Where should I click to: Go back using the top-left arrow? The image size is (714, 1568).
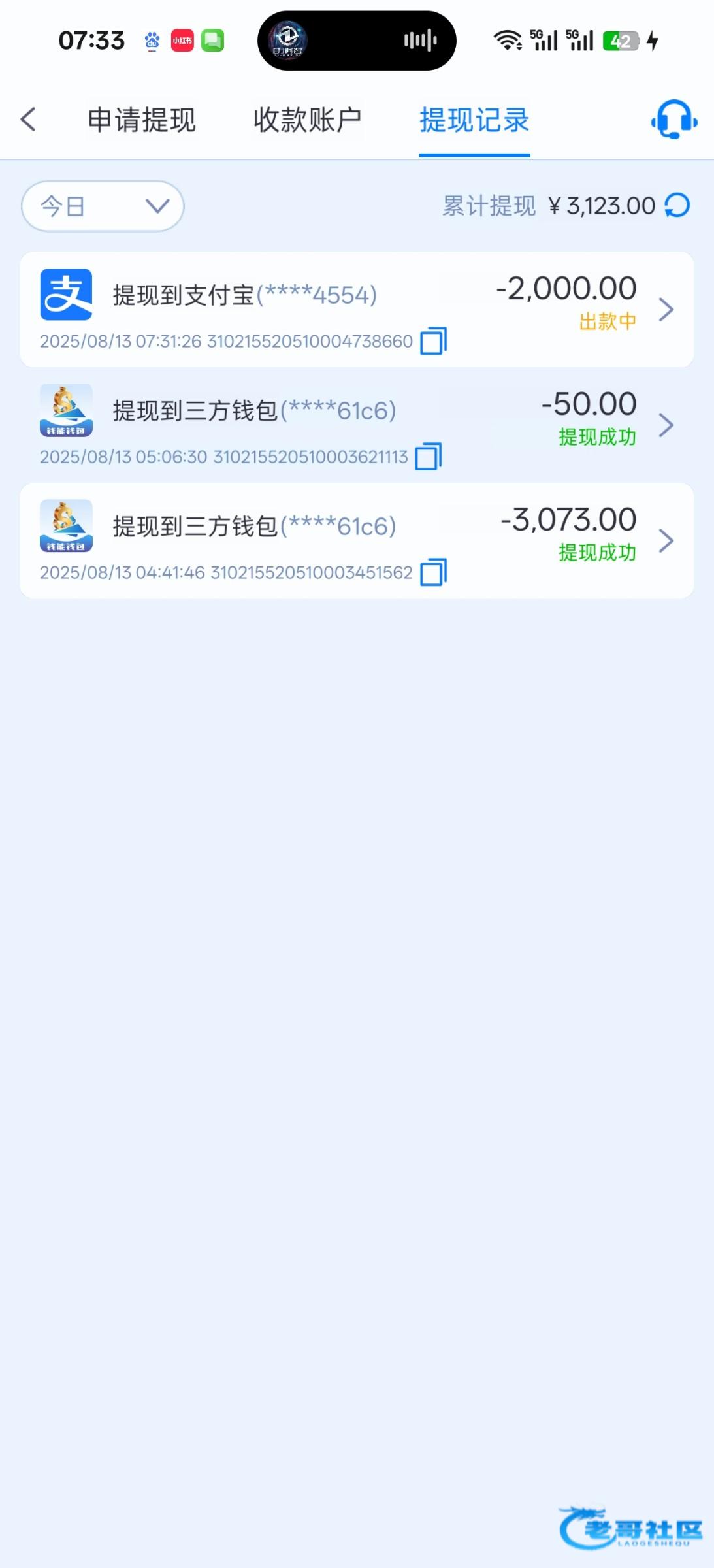pos(28,120)
